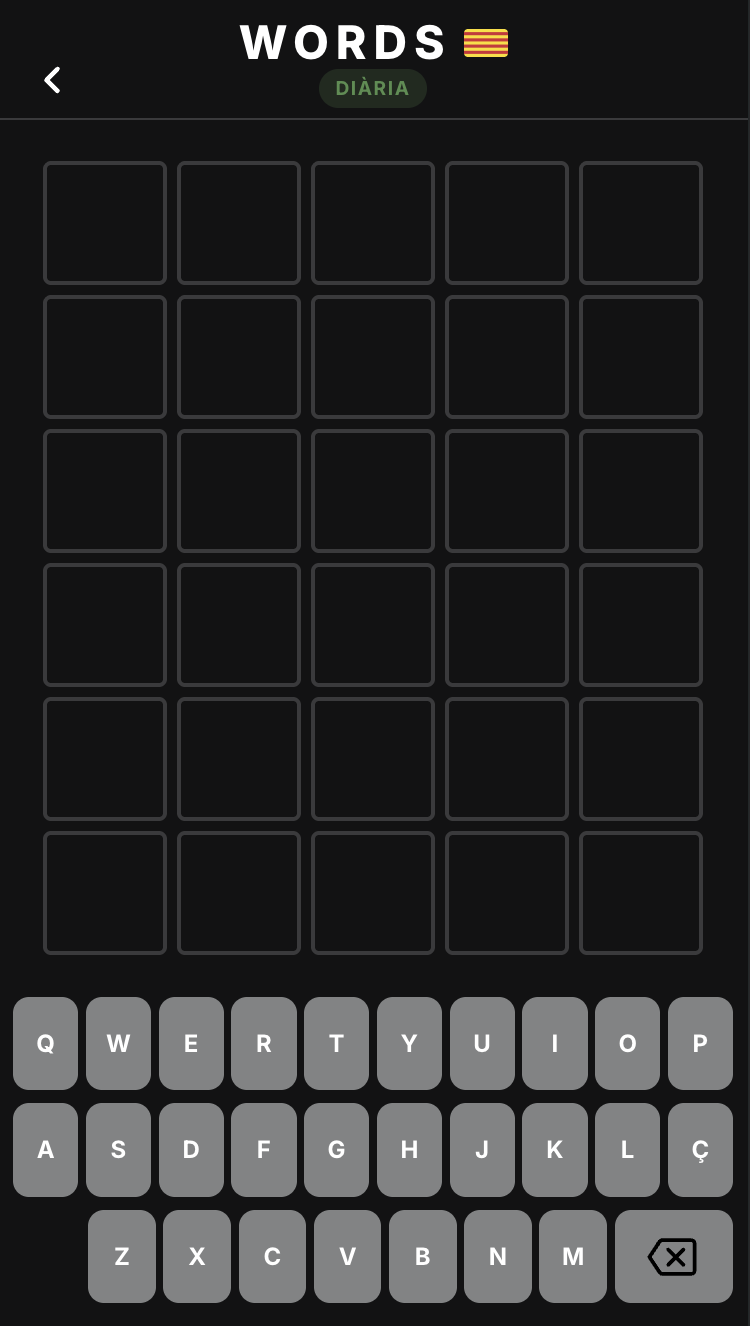Screen dimensions: 750x1326
Task: Type the letter I
Action: point(554,1043)
